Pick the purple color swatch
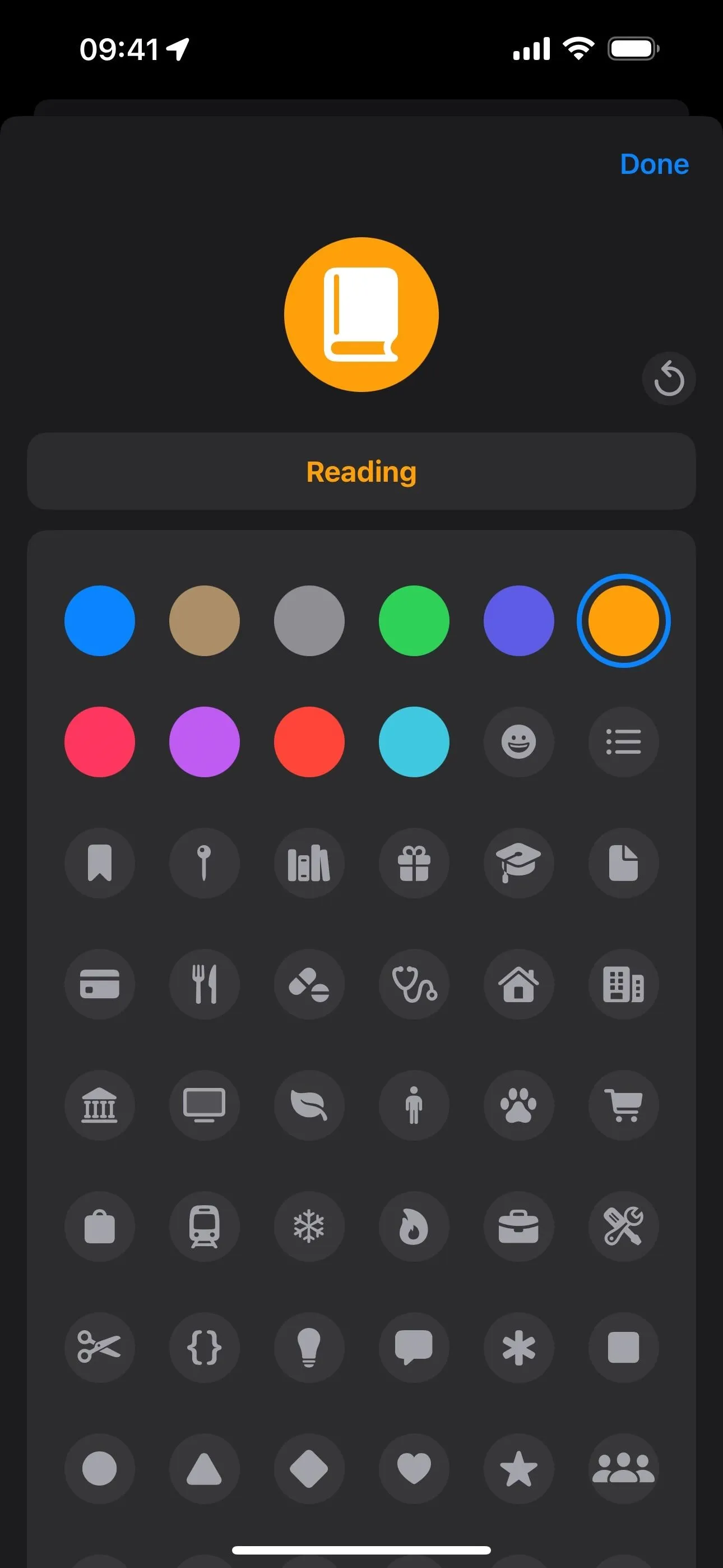The width and height of the screenshot is (723, 1568). (x=205, y=742)
